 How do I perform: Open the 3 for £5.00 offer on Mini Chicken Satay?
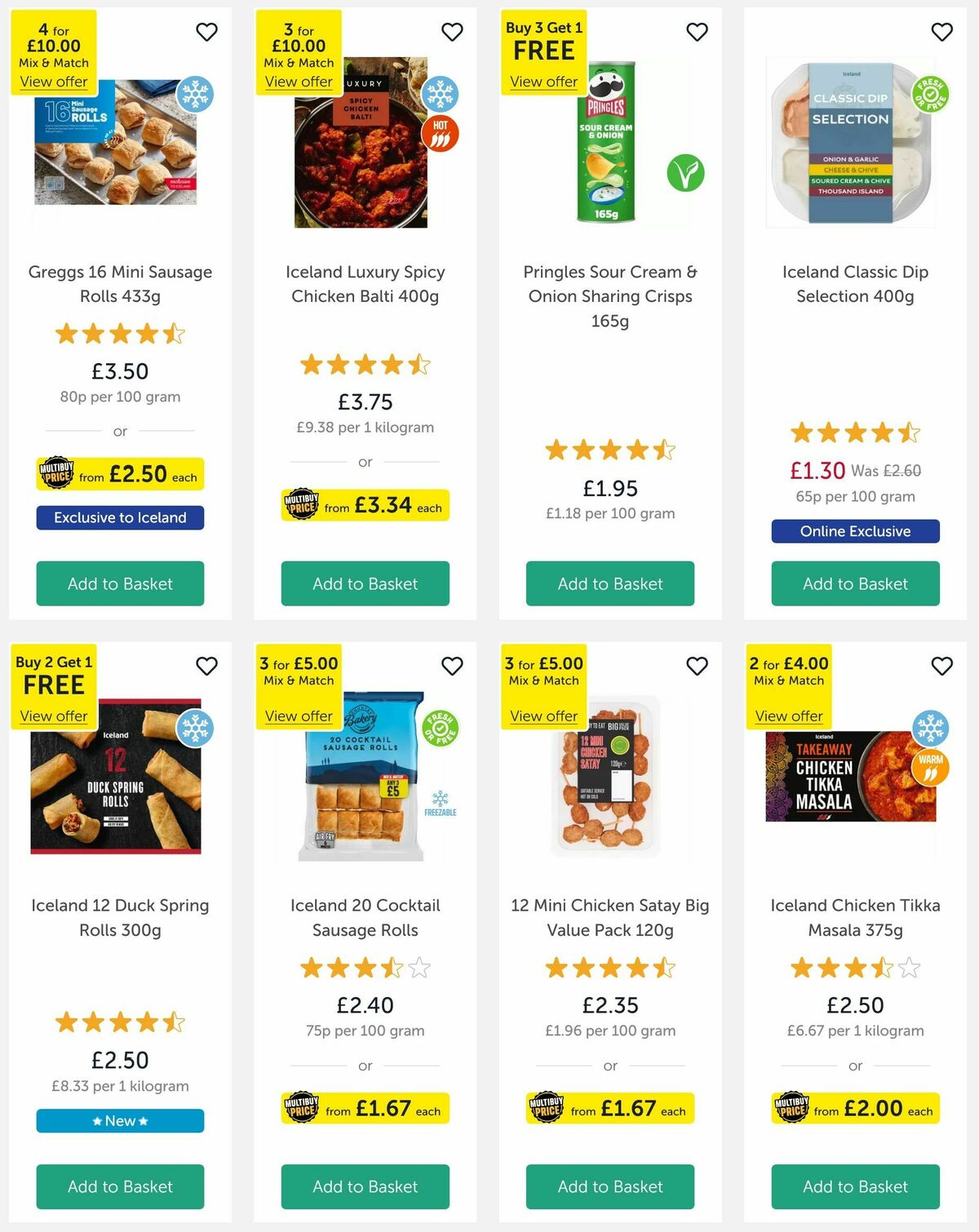coord(543,716)
